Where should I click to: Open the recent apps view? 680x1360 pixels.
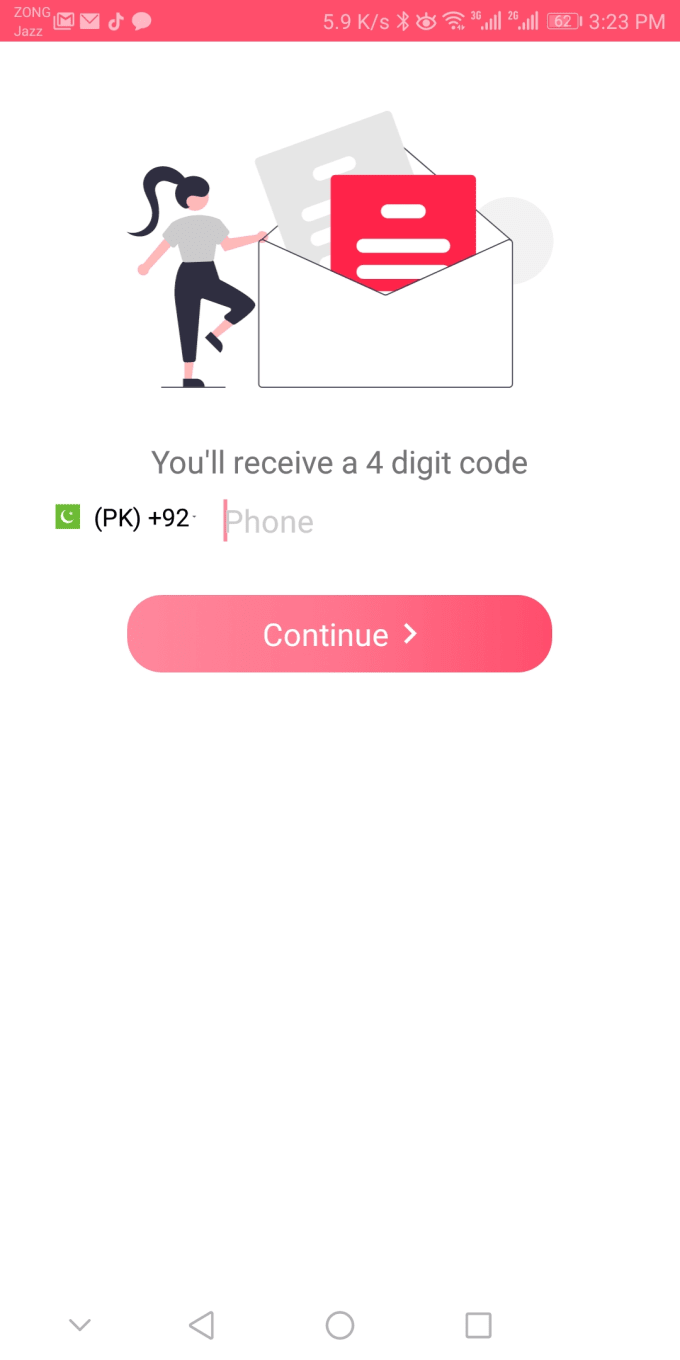tap(478, 1325)
